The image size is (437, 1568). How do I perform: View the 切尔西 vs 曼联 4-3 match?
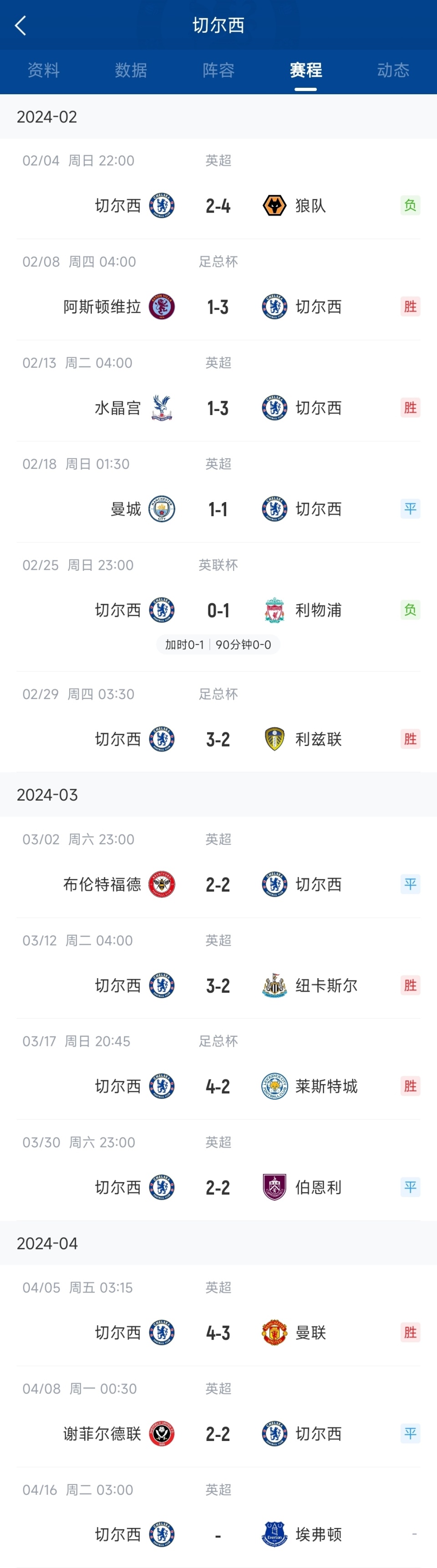point(218,1332)
